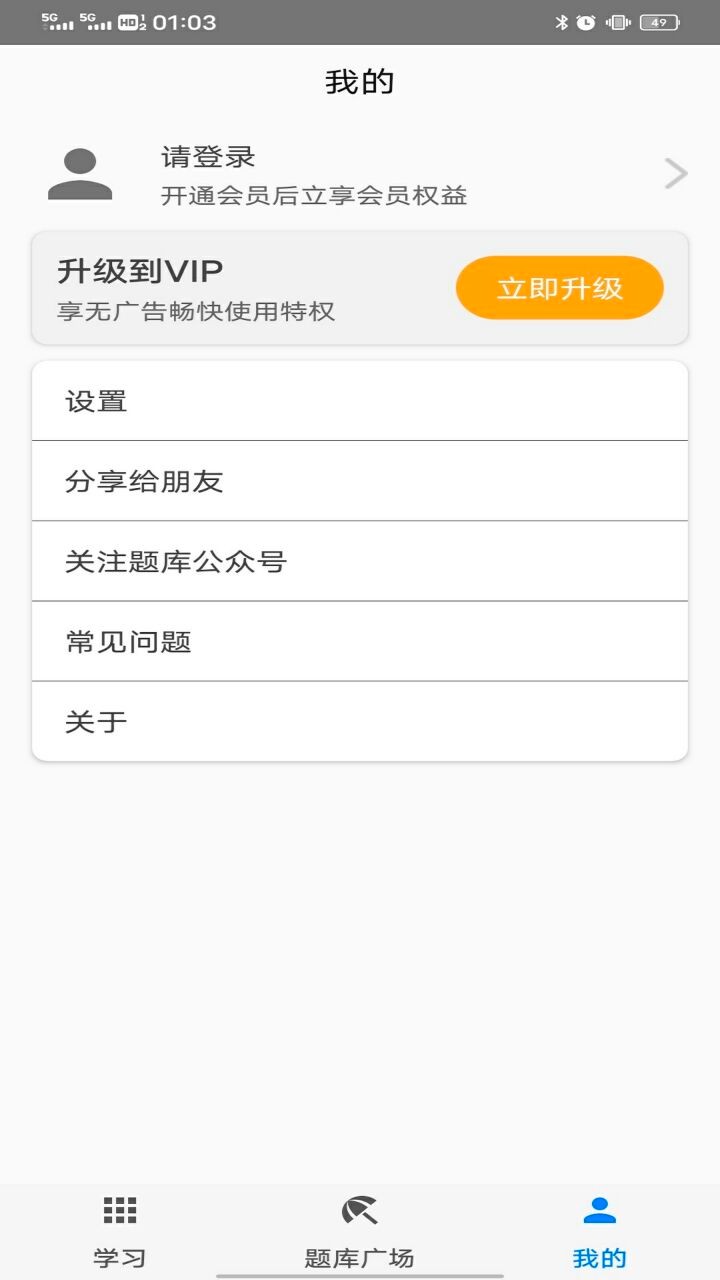Open the 关于 about page
The height and width of the screenshot is (1280, 720).
point(360,721)
